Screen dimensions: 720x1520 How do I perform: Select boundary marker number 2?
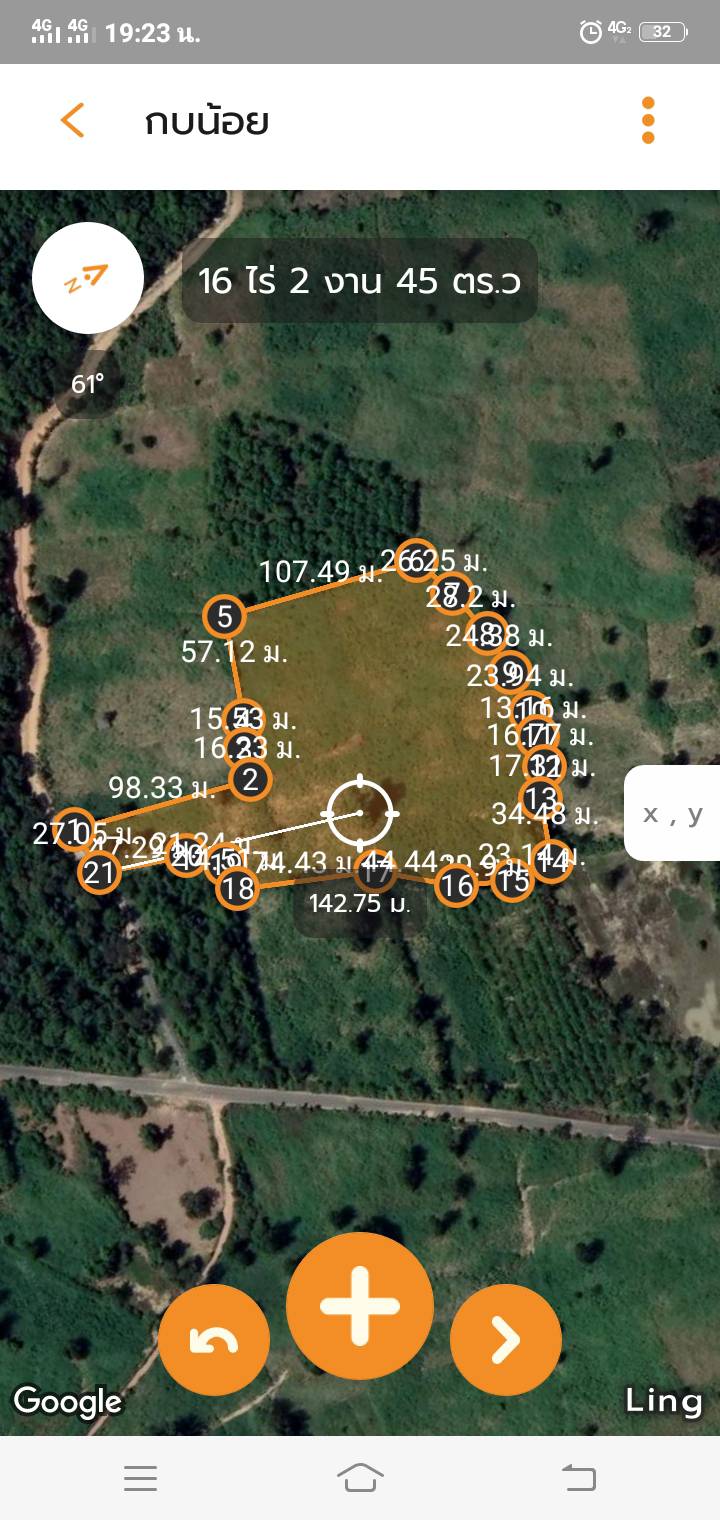pyautogui.click(x=250, y=779)
